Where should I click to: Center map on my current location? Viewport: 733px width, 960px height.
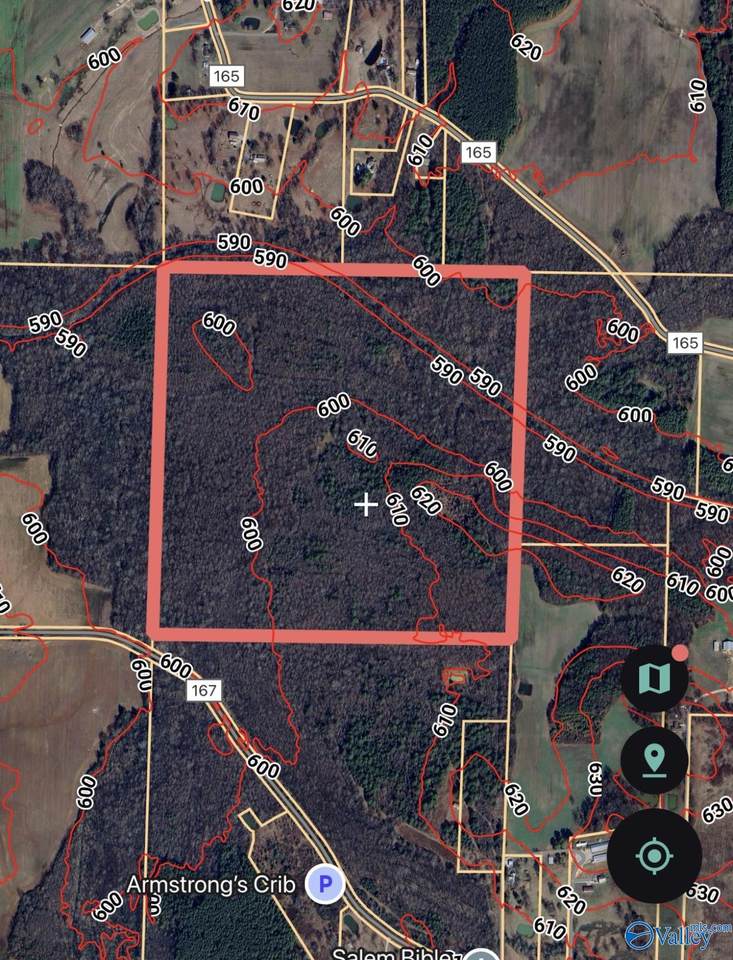[654, 856]
